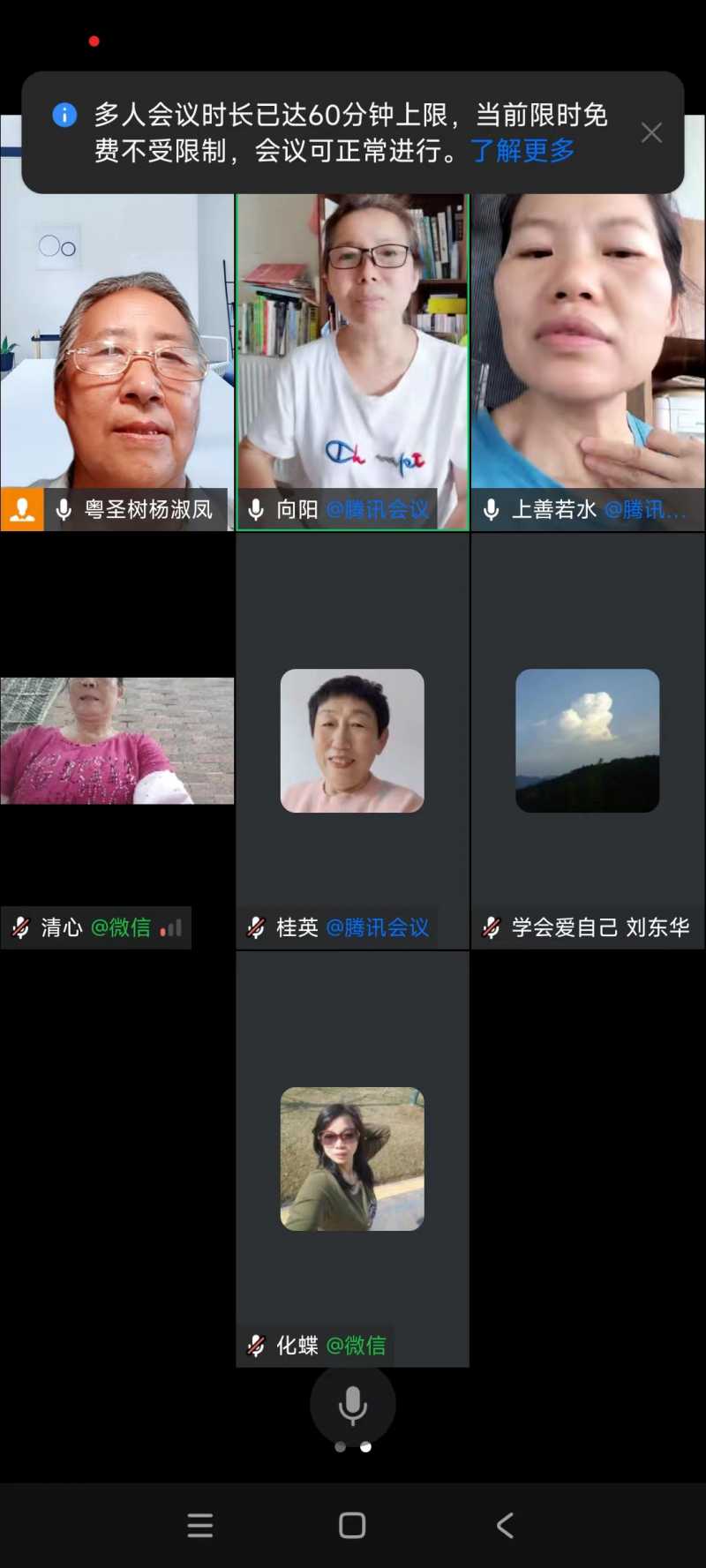Tap the orange avatar icon on 粤圣树杨淑凤's tile
Image resolution: width=706 pixels, height=1568 pixels.
[23, 509]
